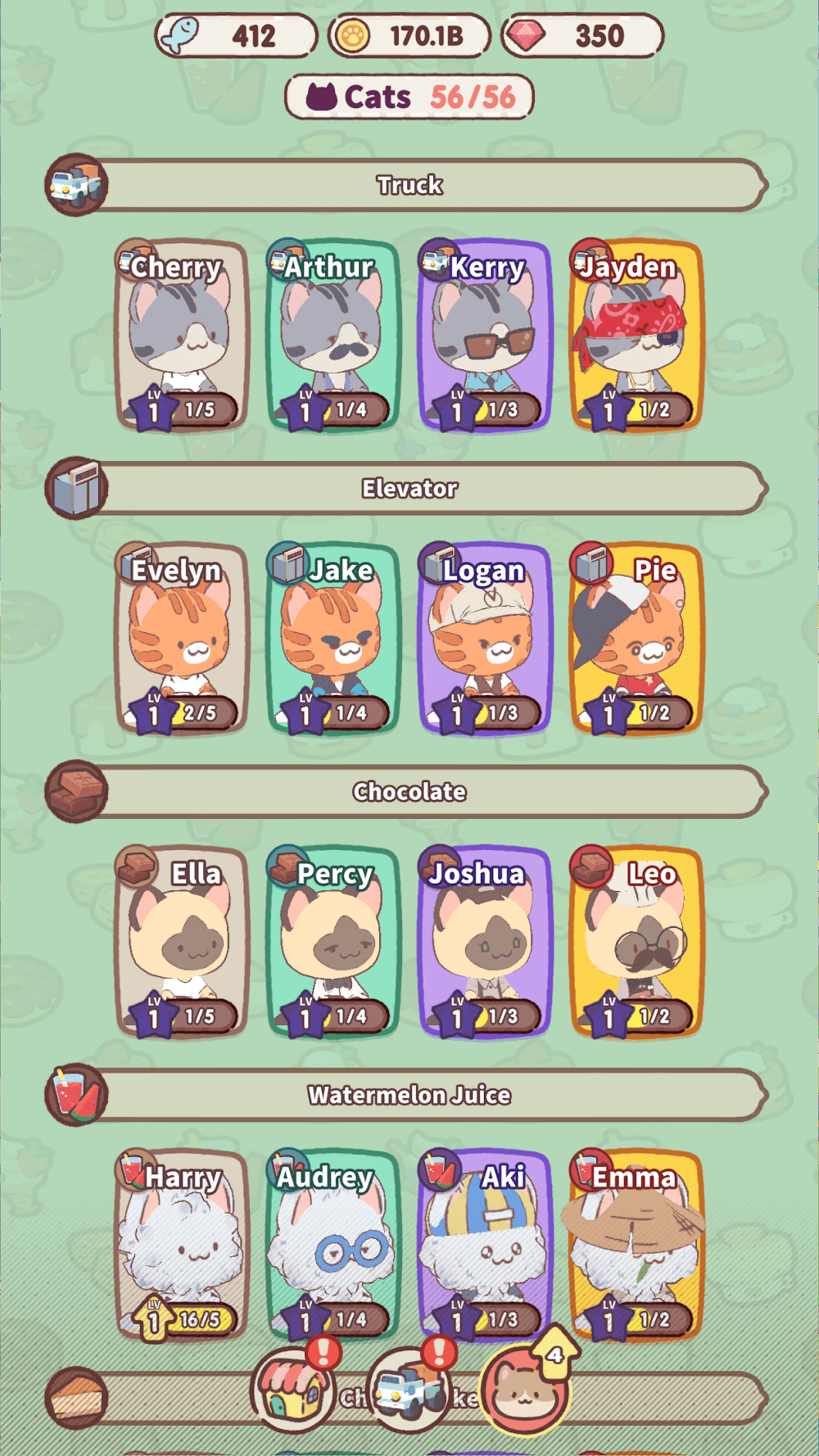Select Arthur's cat card

333,336
